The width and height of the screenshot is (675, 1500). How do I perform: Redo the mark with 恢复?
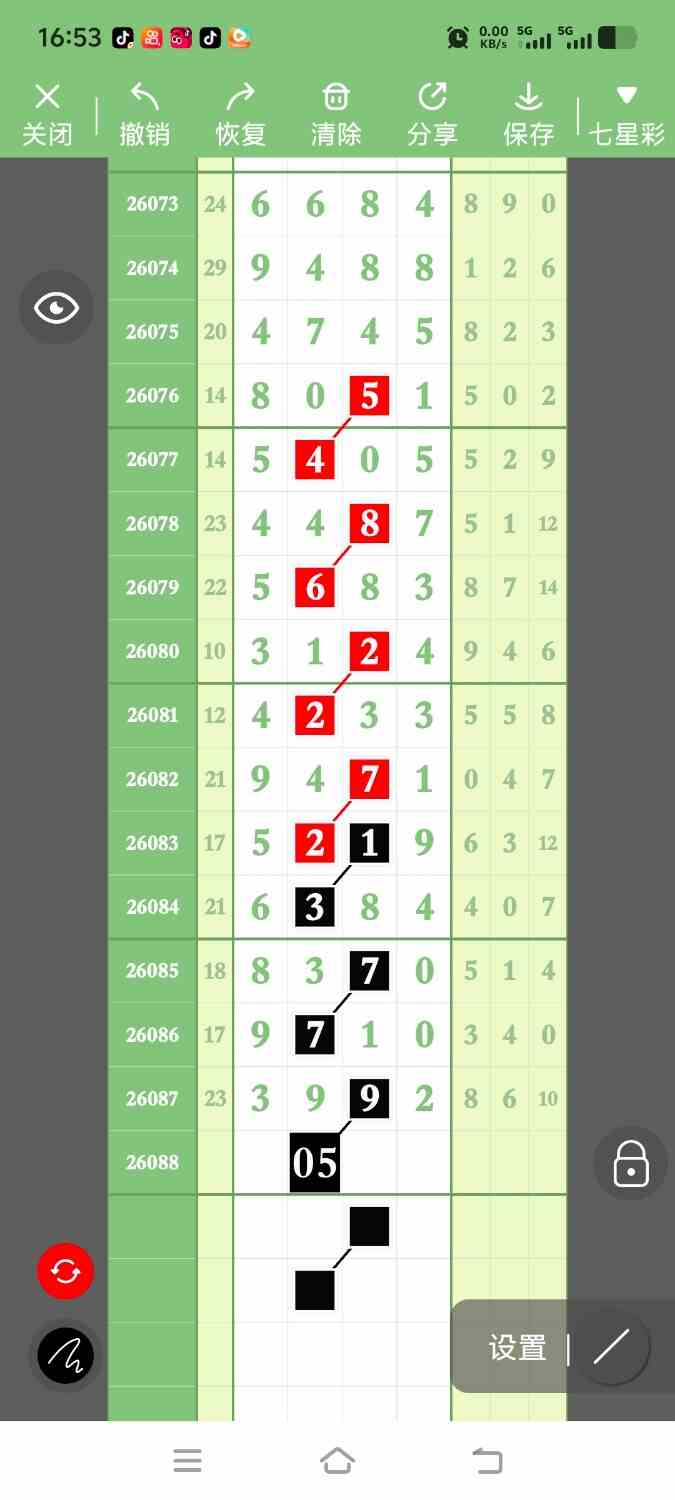point(240,115)
